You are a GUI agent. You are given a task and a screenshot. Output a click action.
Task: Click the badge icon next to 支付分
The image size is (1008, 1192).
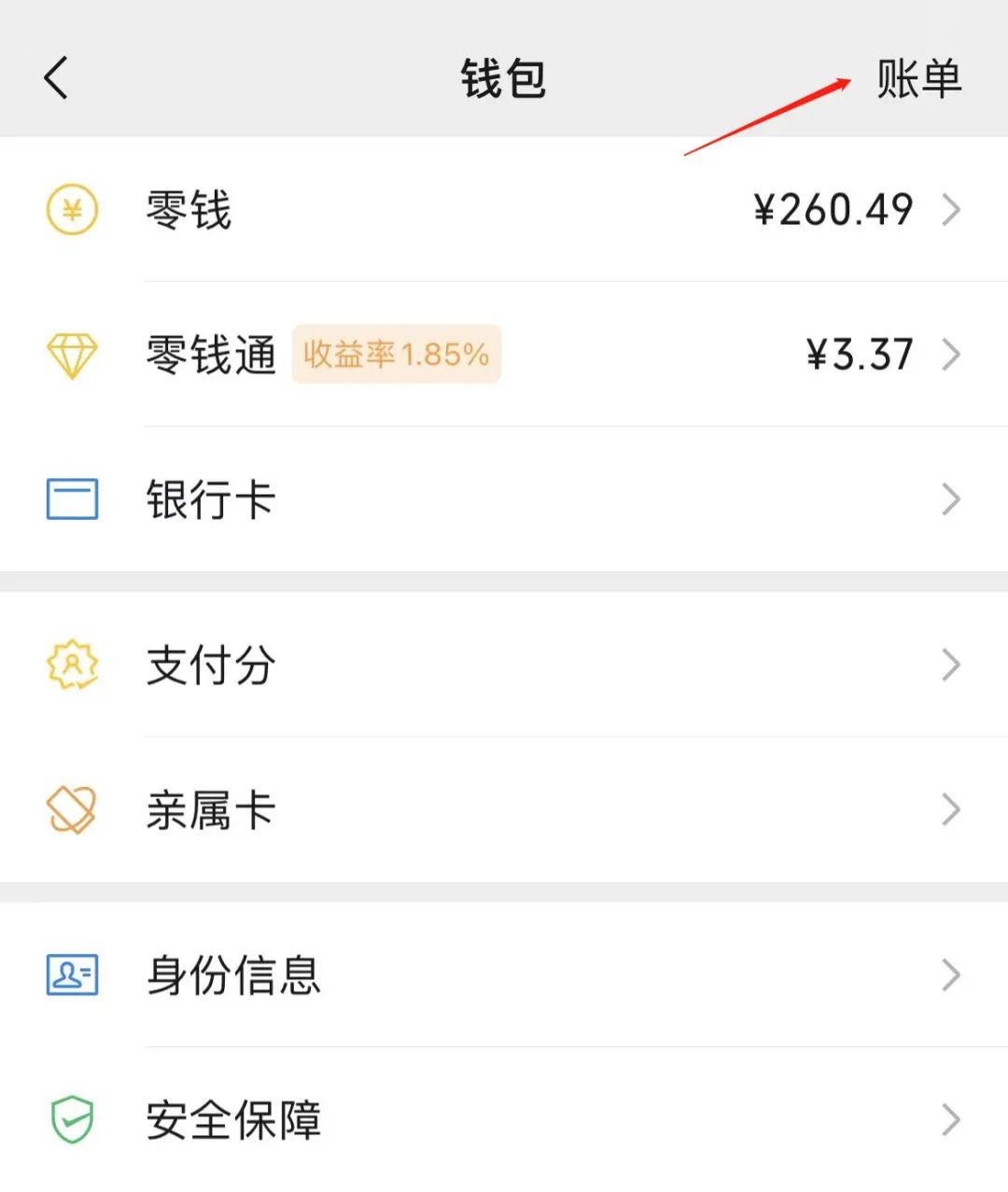[71, 666]
